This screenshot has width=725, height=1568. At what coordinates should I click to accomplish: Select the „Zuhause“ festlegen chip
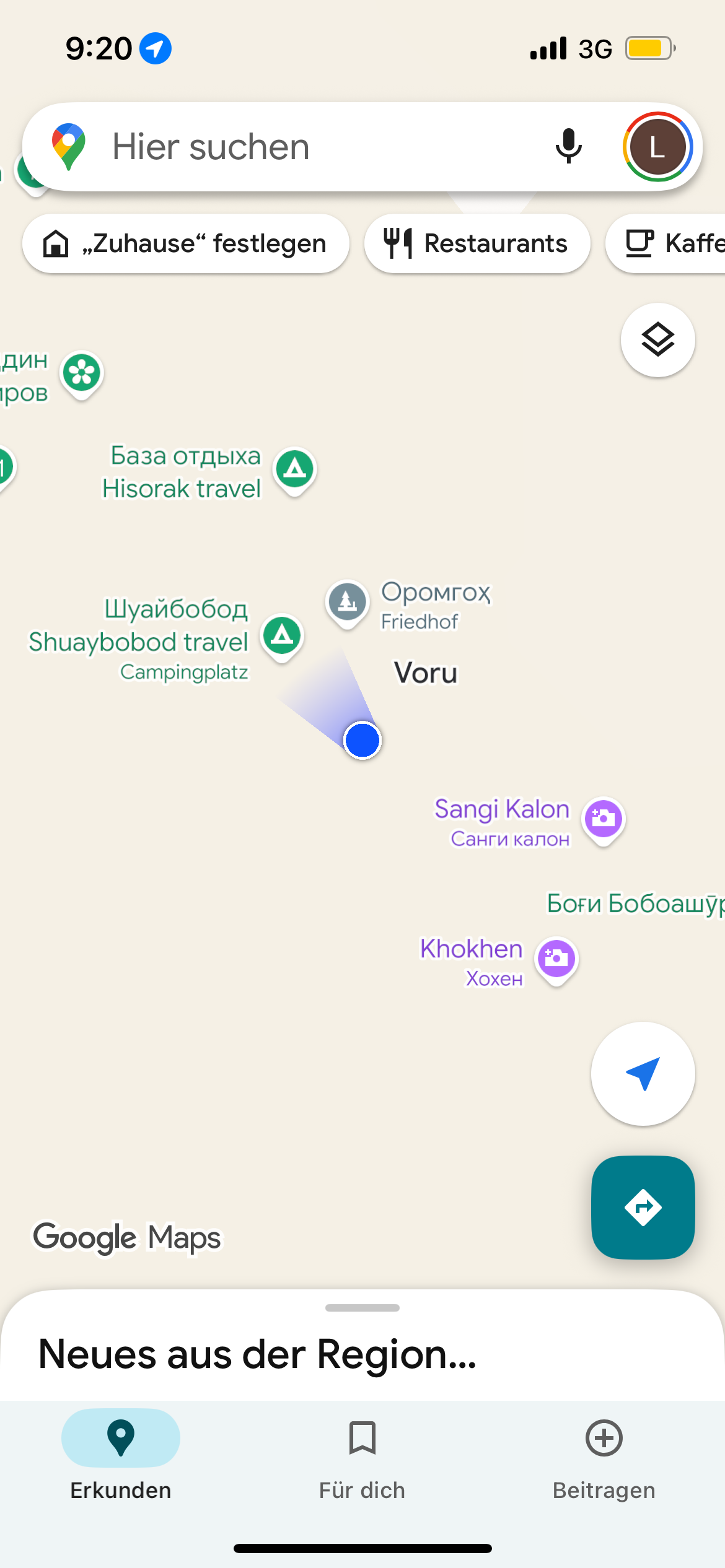185,243
